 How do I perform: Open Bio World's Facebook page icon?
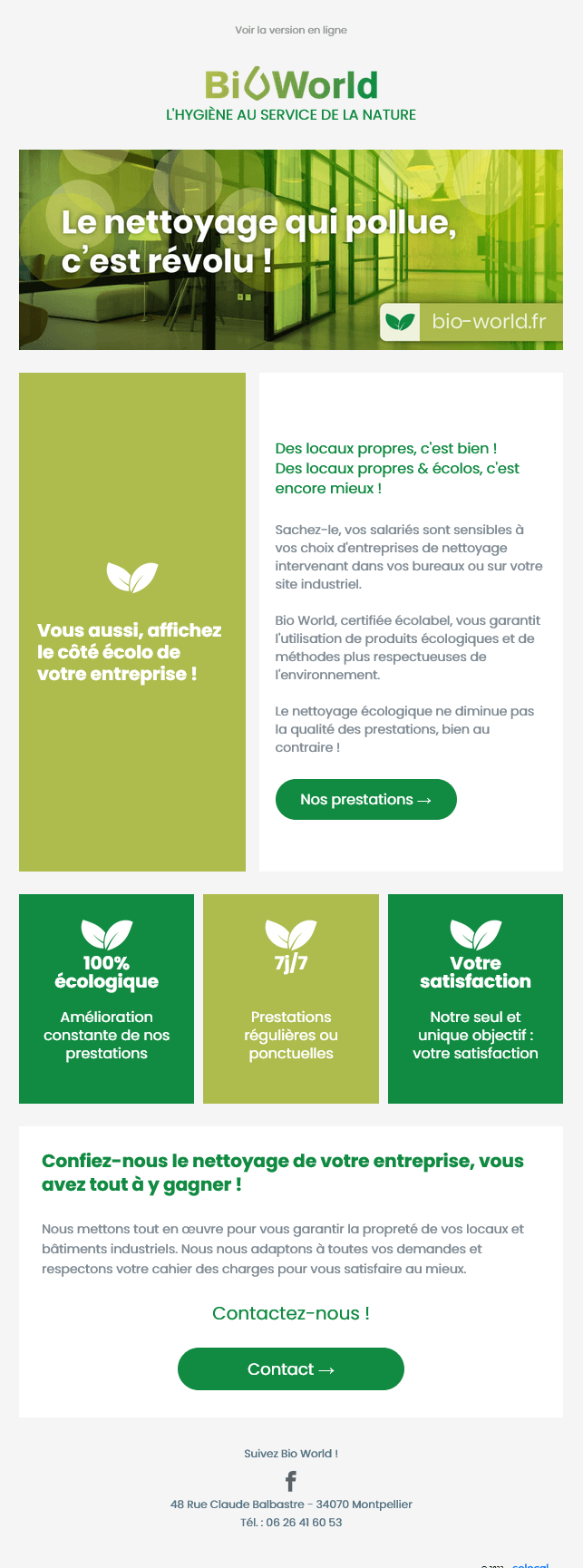coord(290,1481)
